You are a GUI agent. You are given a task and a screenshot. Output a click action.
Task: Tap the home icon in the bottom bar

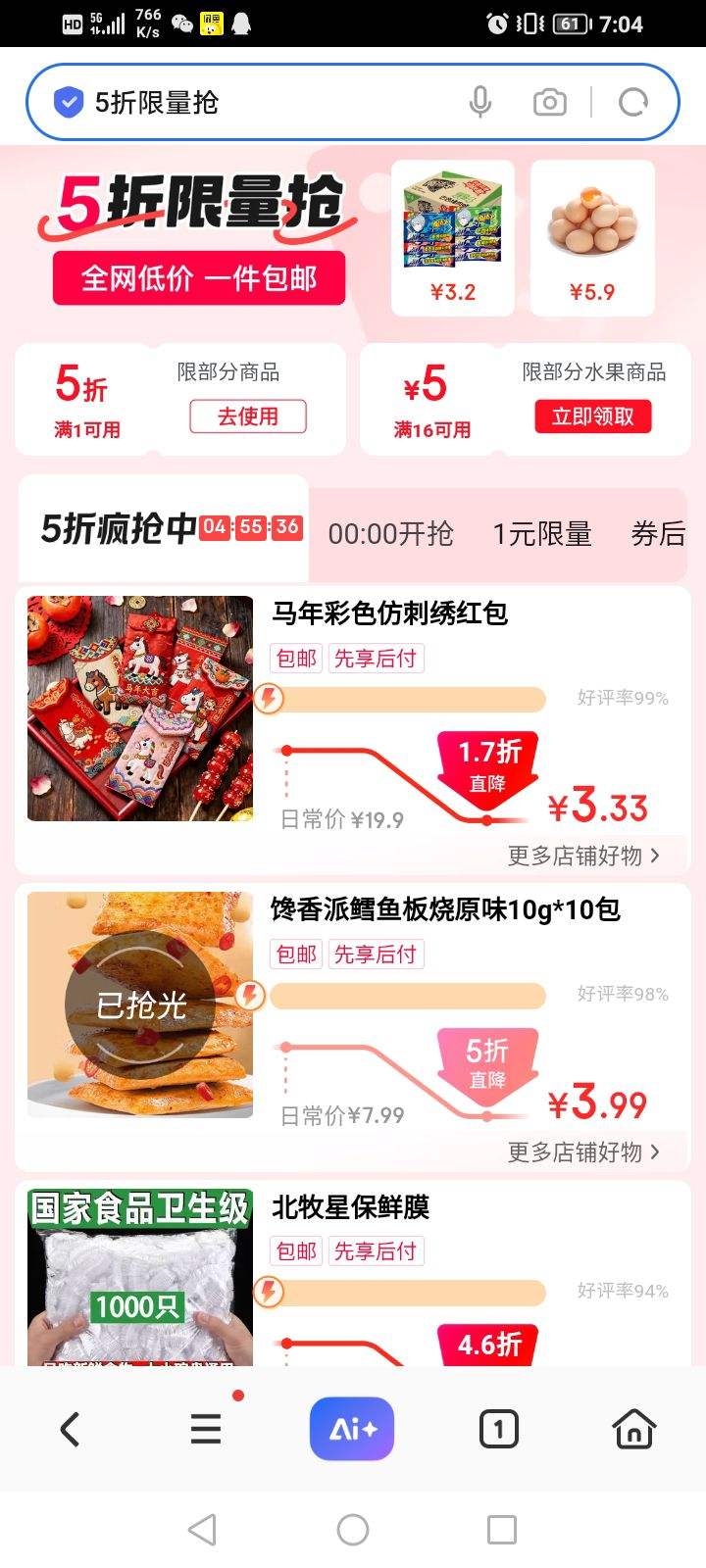[x=633, y=1429]
